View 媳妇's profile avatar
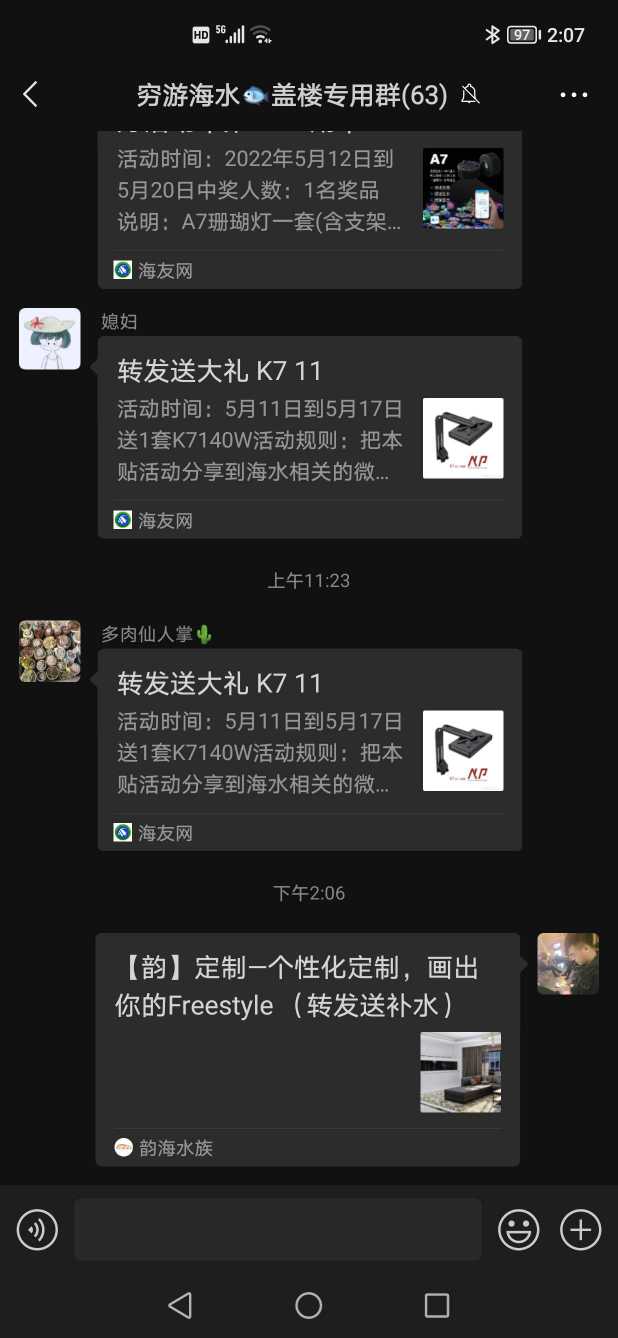618x1338 pixels. click(x=50, y=339)
